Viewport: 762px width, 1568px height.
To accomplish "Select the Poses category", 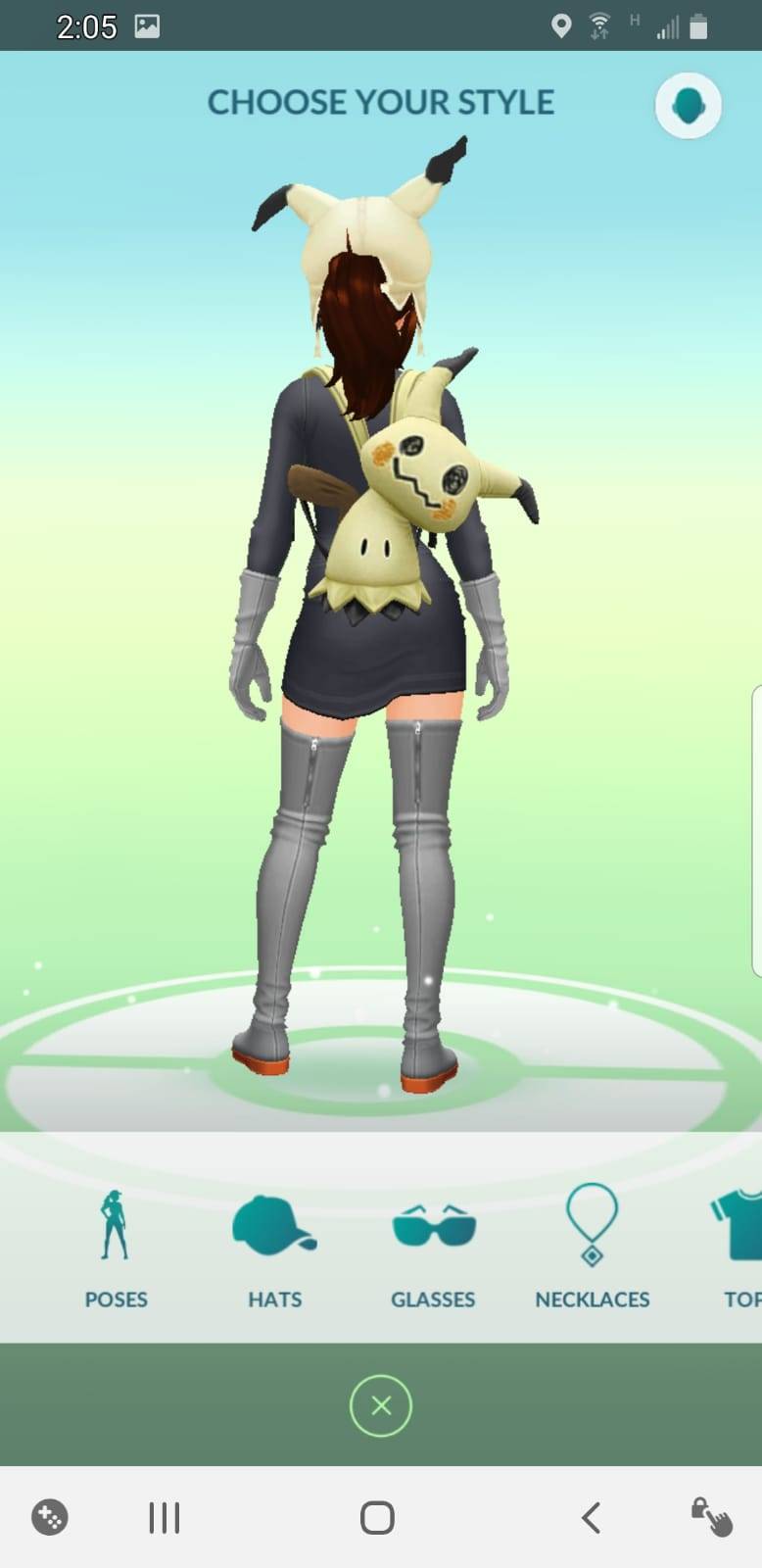I will pyautogui.click(x=116, y=1248).
